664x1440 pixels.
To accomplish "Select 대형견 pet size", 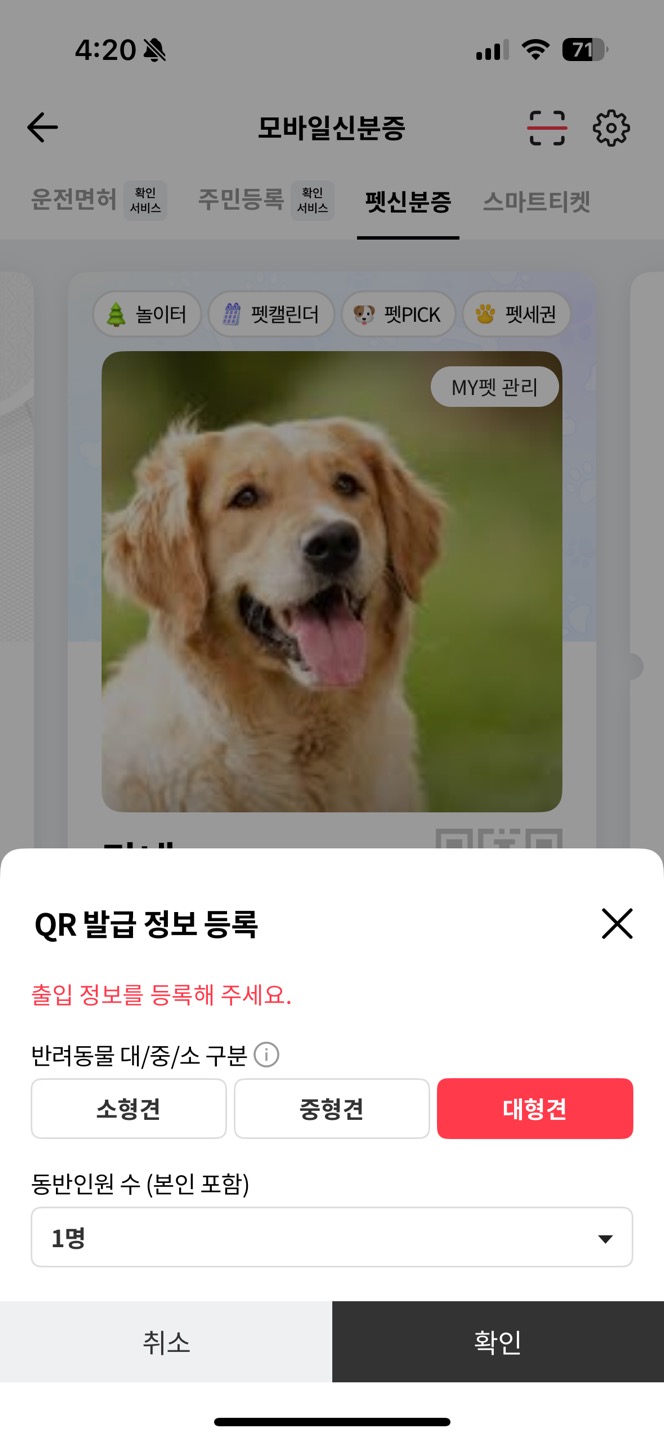I will click(x=535, y=1108).
